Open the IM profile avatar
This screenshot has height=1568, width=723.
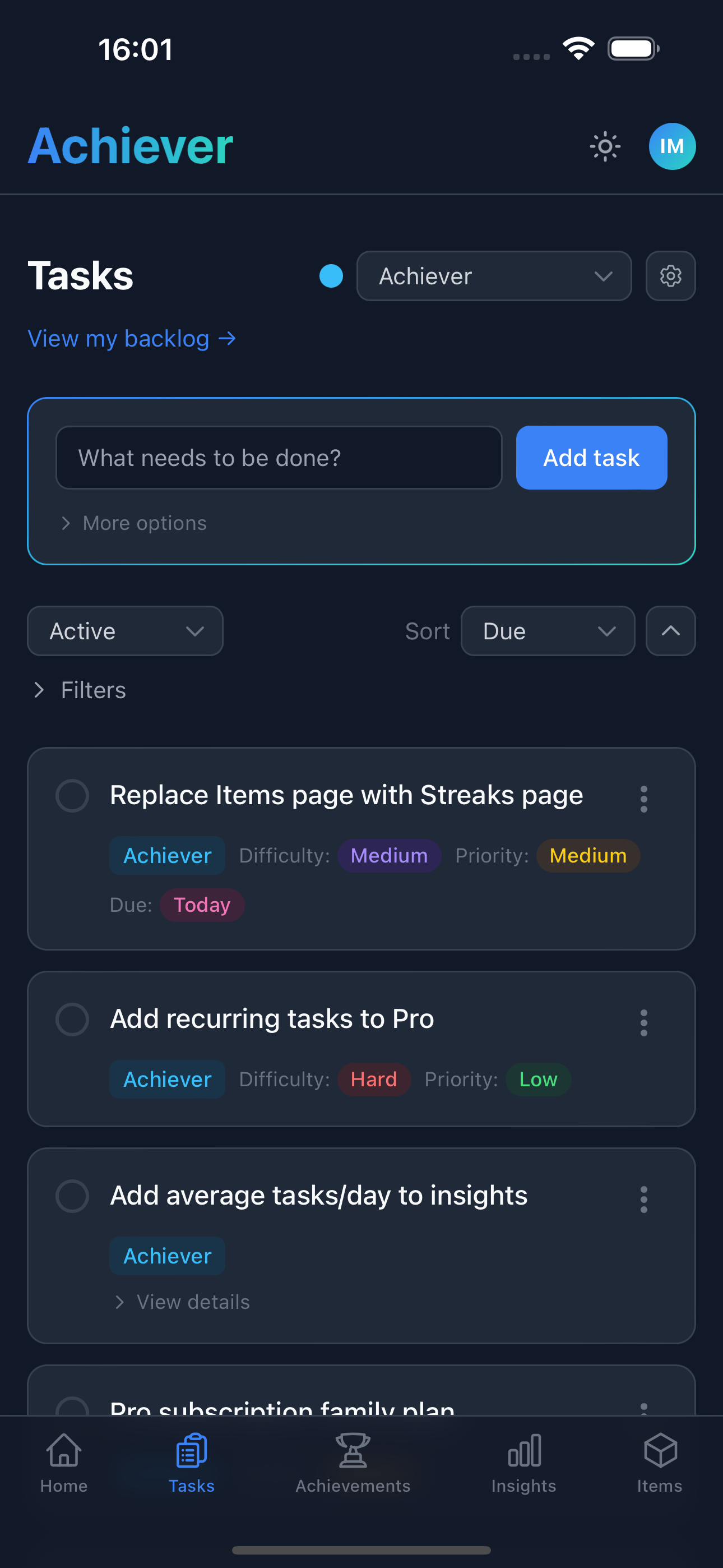point(672,146)
